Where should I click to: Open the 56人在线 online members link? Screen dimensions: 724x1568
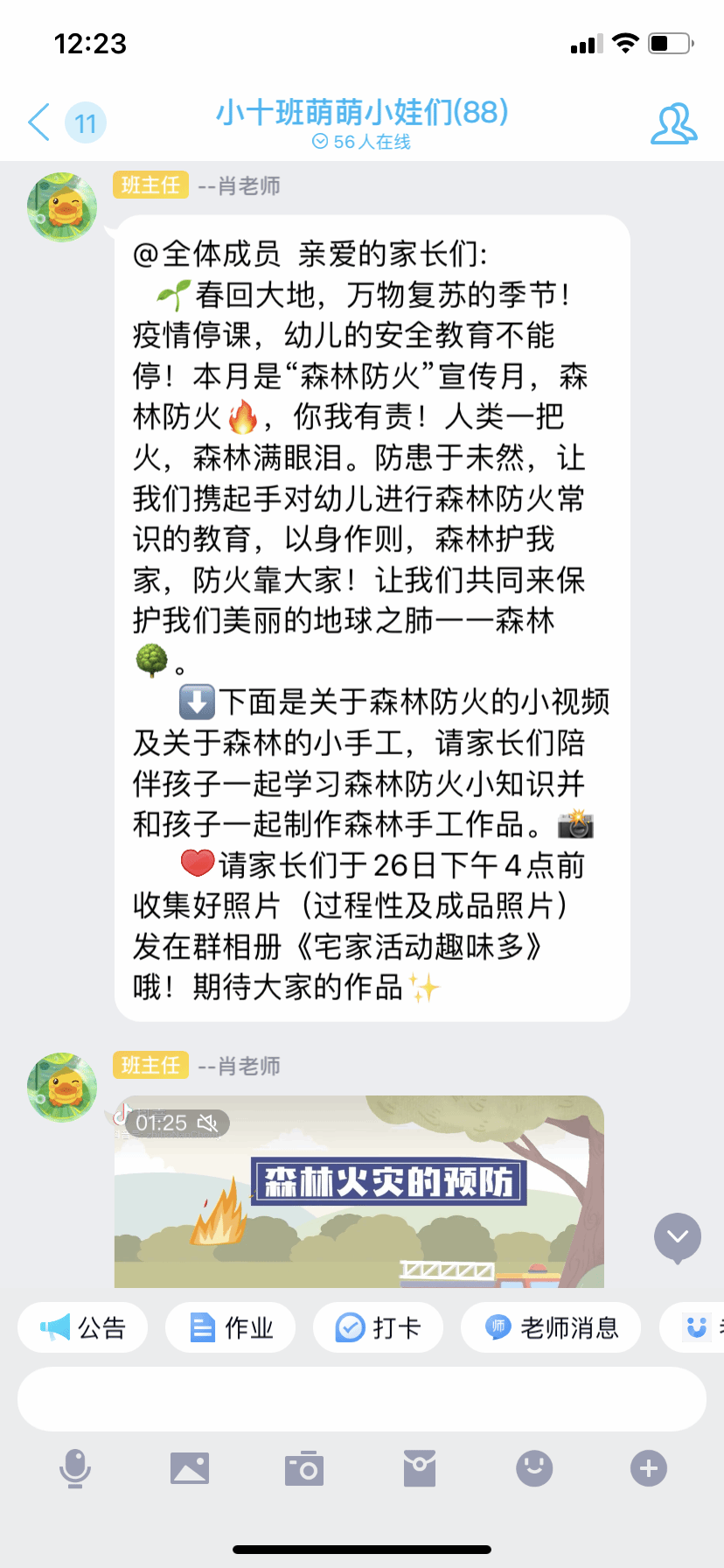point(361,143)
